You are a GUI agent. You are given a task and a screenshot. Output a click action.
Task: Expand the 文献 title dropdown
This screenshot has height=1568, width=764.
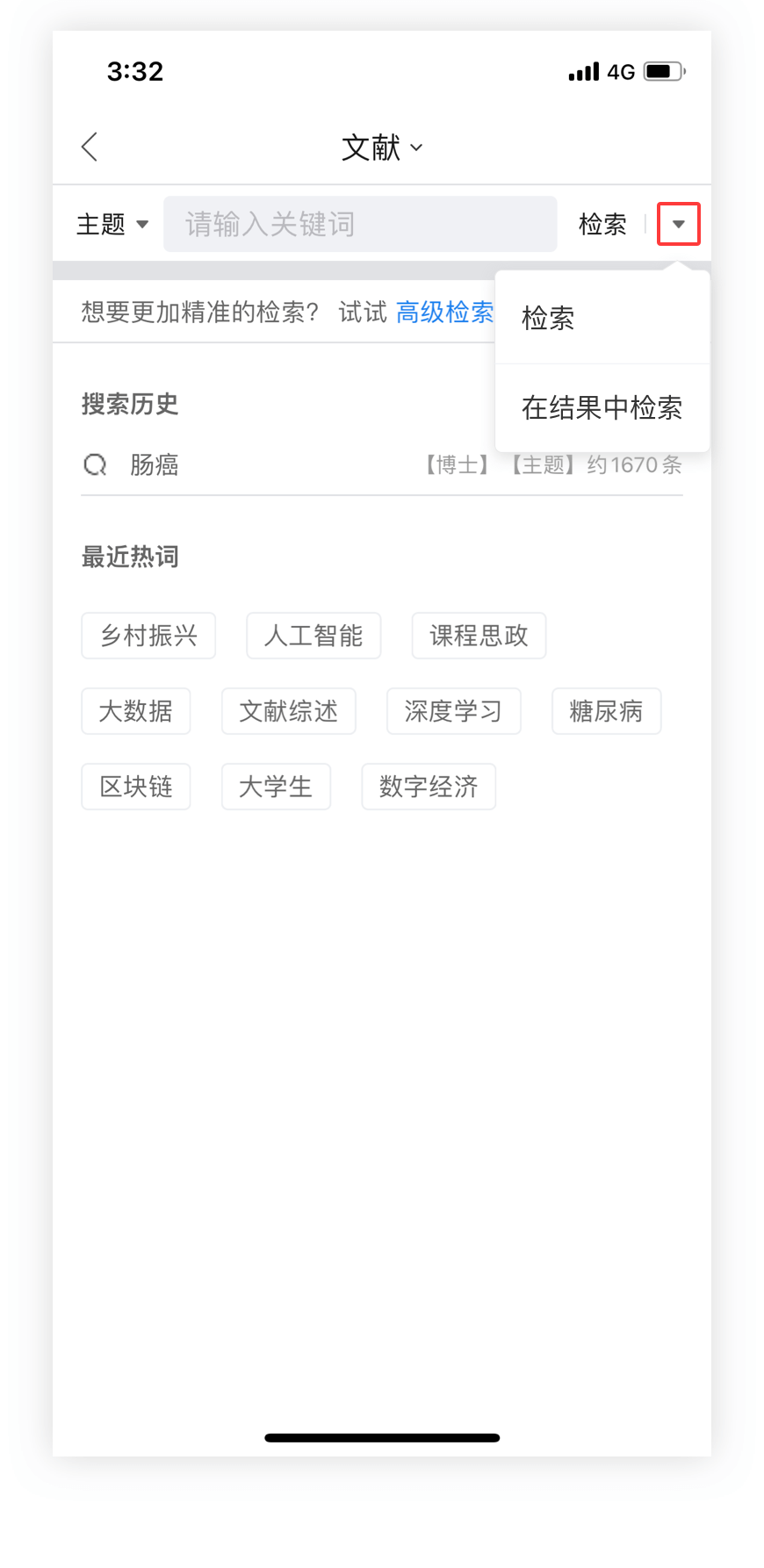[x=382, y=147]
